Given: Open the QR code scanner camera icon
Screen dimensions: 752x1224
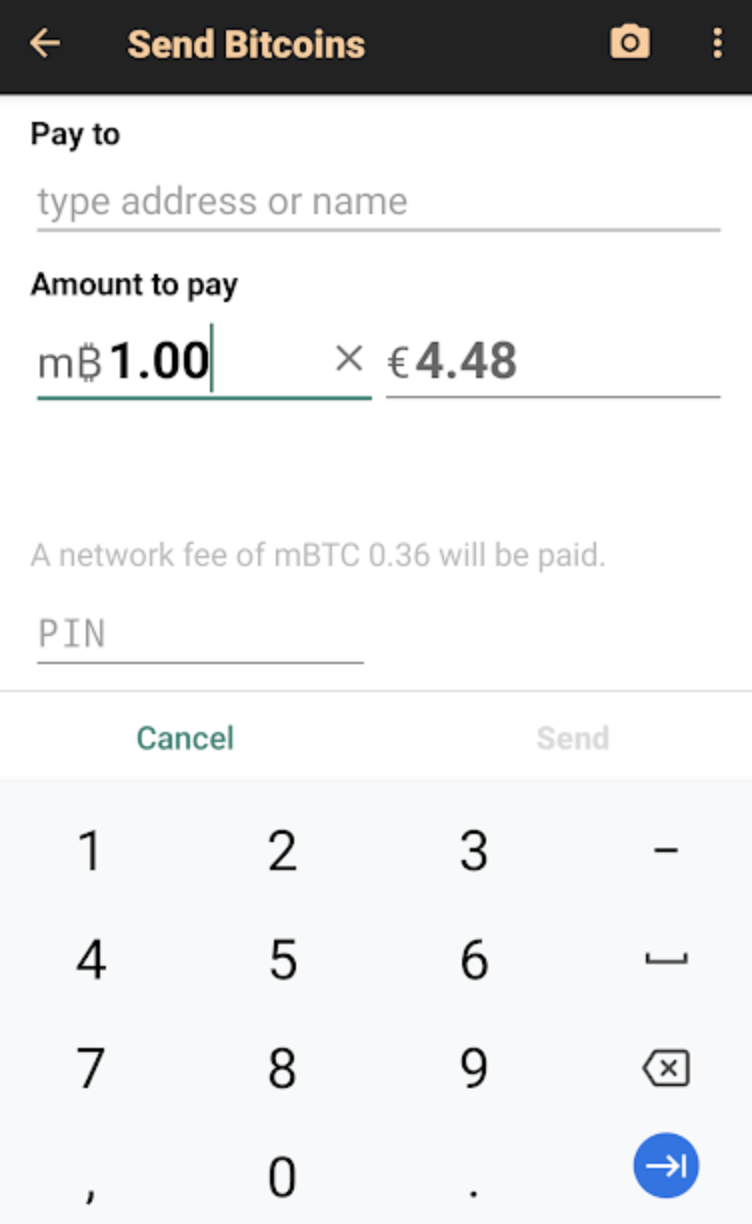Looking at the screenshot, I should click(x=629, y=44).
